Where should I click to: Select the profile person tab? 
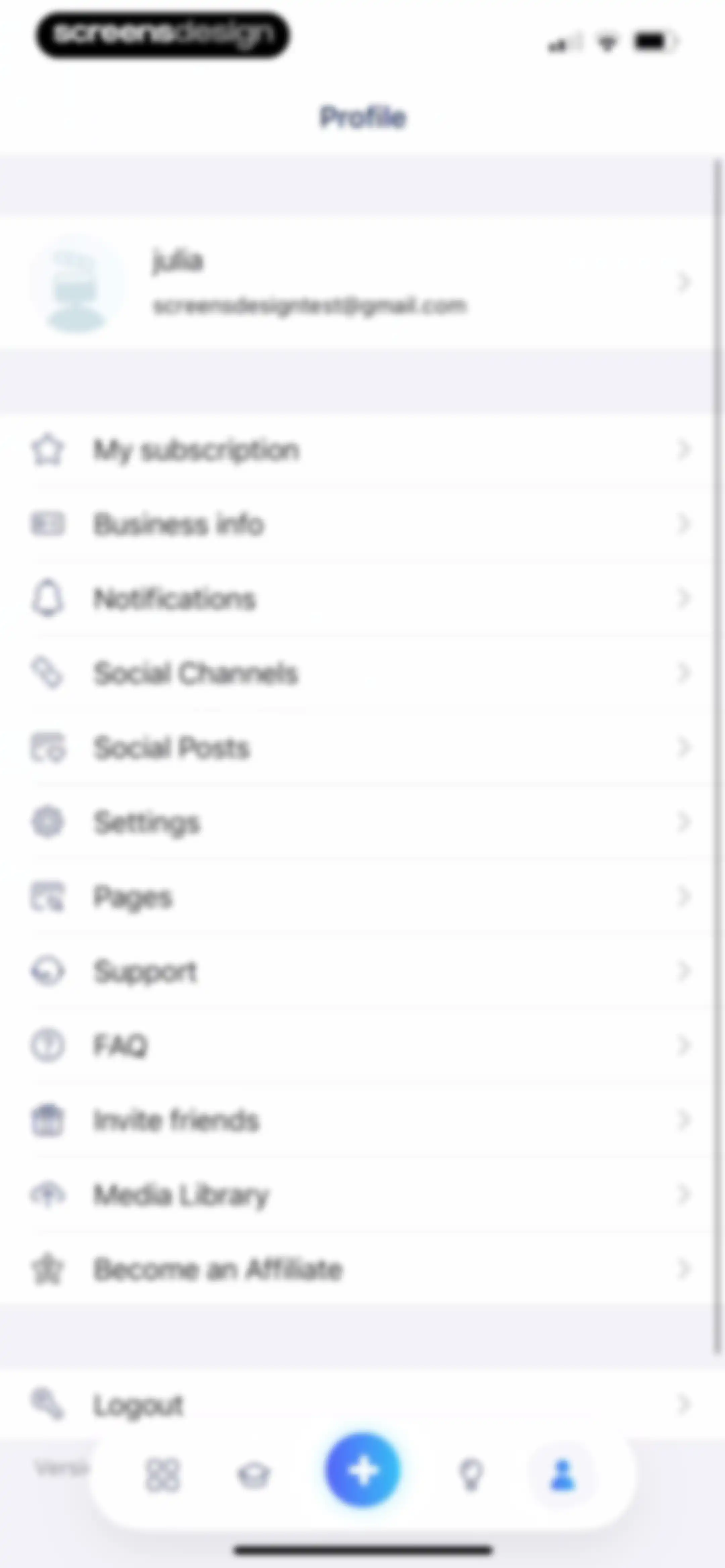point(563,1475)
